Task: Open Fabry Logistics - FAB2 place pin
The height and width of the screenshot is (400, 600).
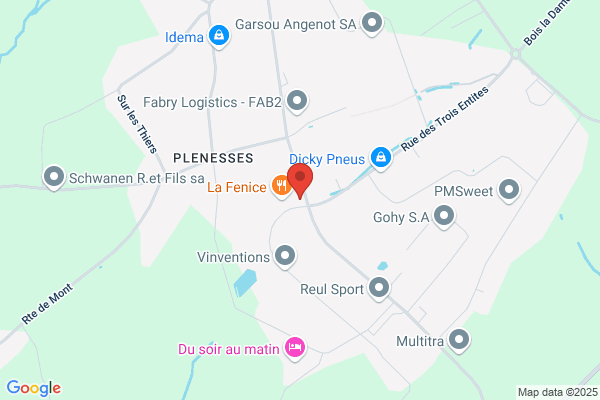Action: (297, 101)
